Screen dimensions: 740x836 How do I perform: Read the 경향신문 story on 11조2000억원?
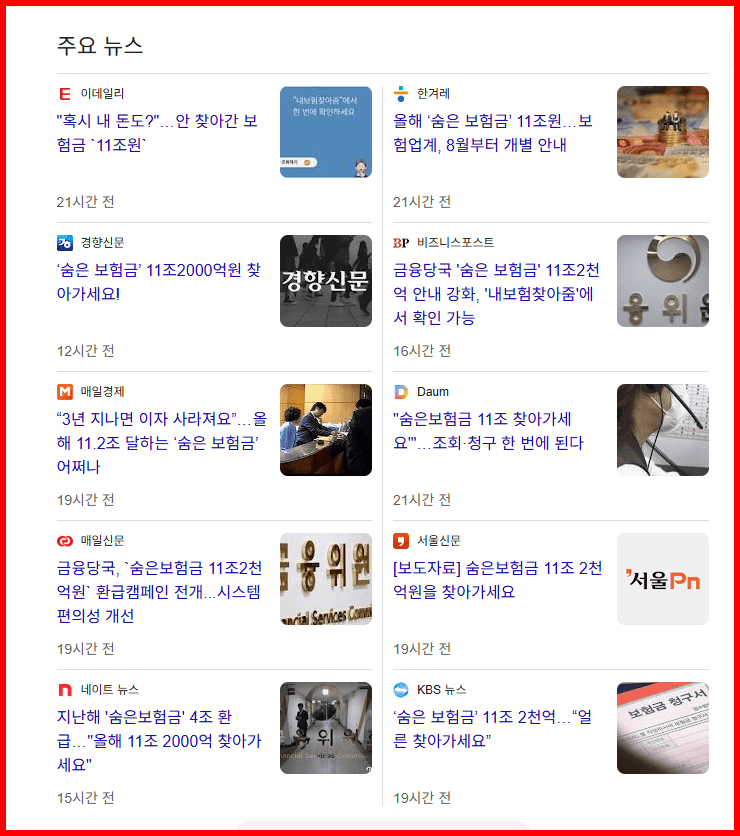click(x=157, y=281)
